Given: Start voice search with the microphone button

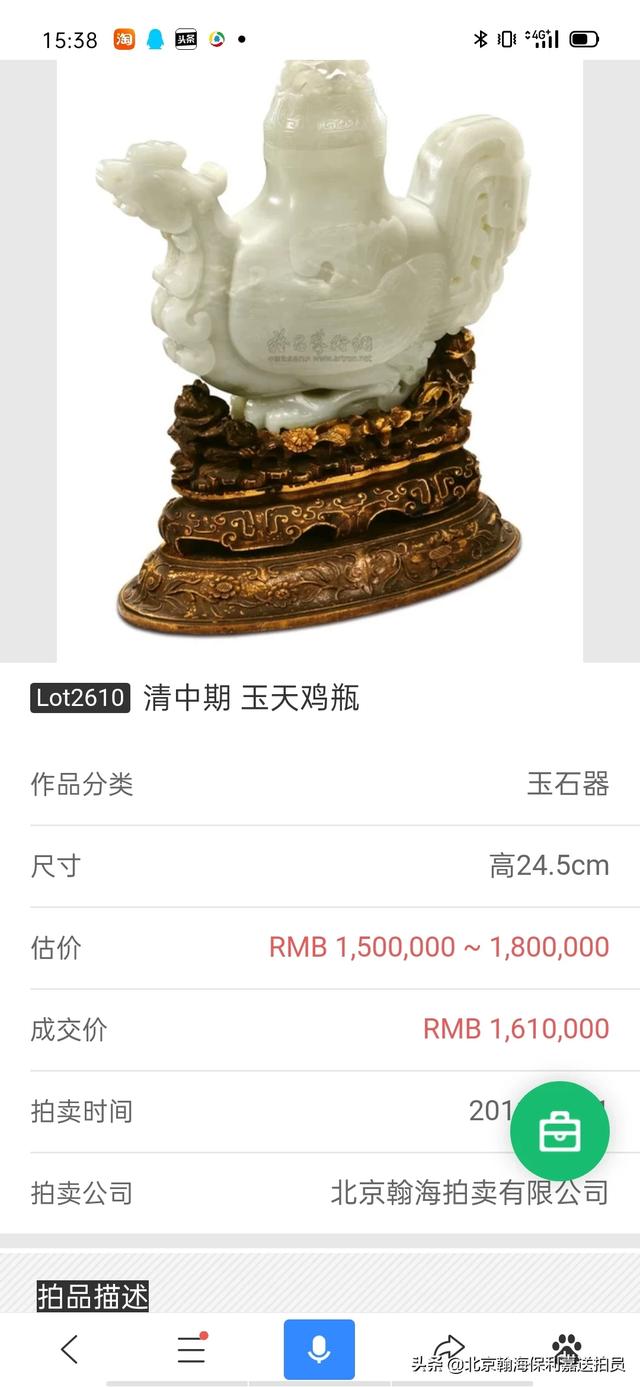Looking at the screenshot, I should 319,1349.
